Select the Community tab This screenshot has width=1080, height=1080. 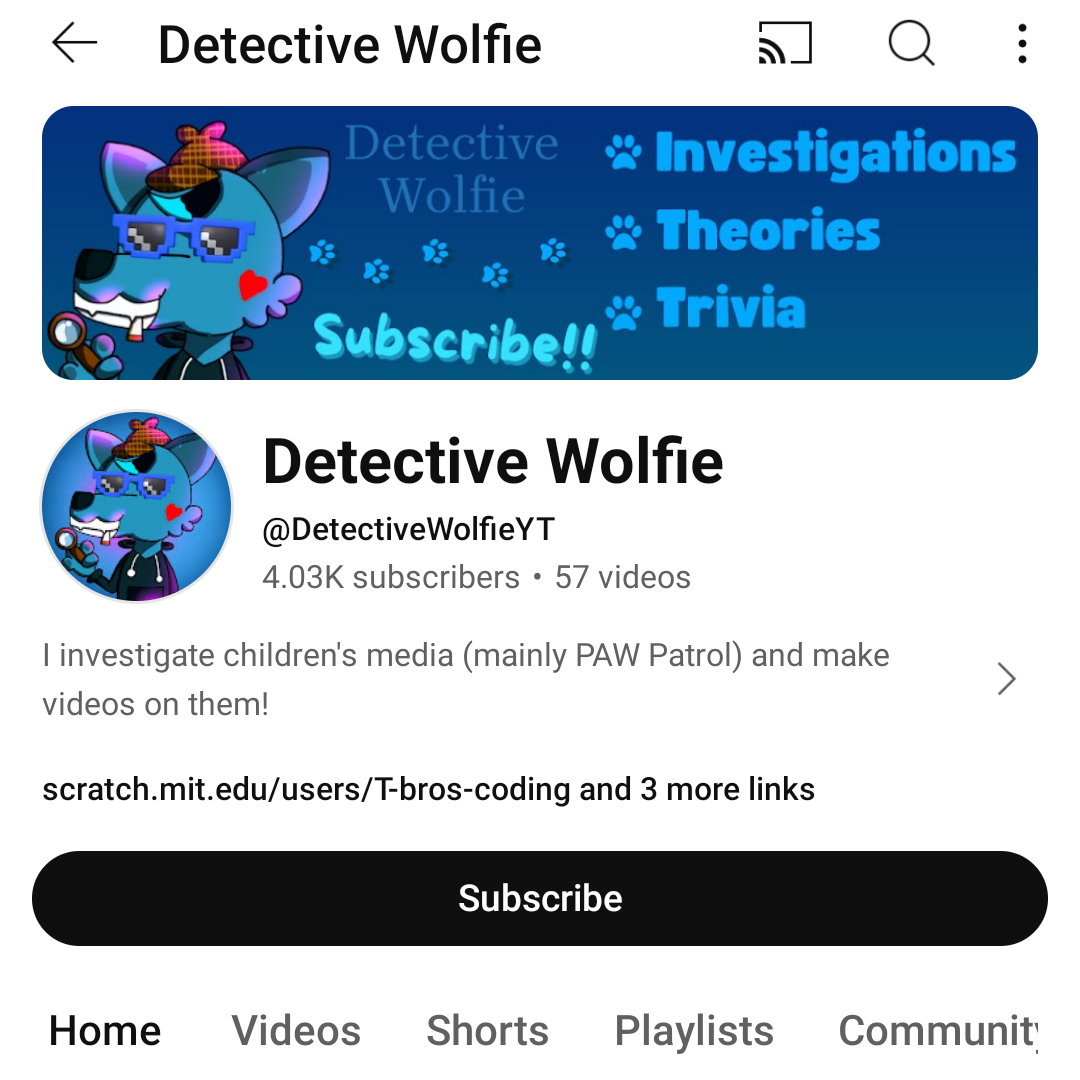click(x=937, y=1031)
